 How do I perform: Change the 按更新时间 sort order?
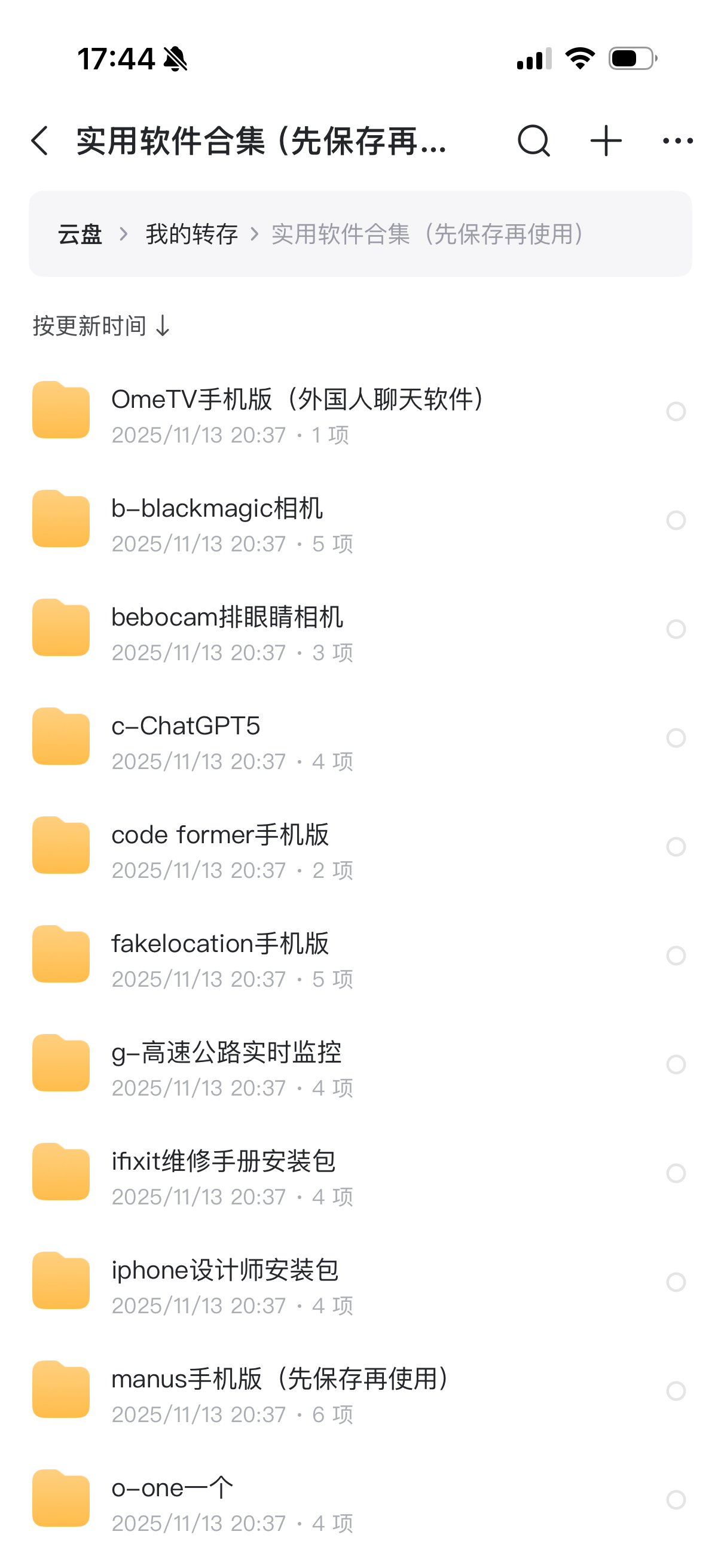click(101, 326)
